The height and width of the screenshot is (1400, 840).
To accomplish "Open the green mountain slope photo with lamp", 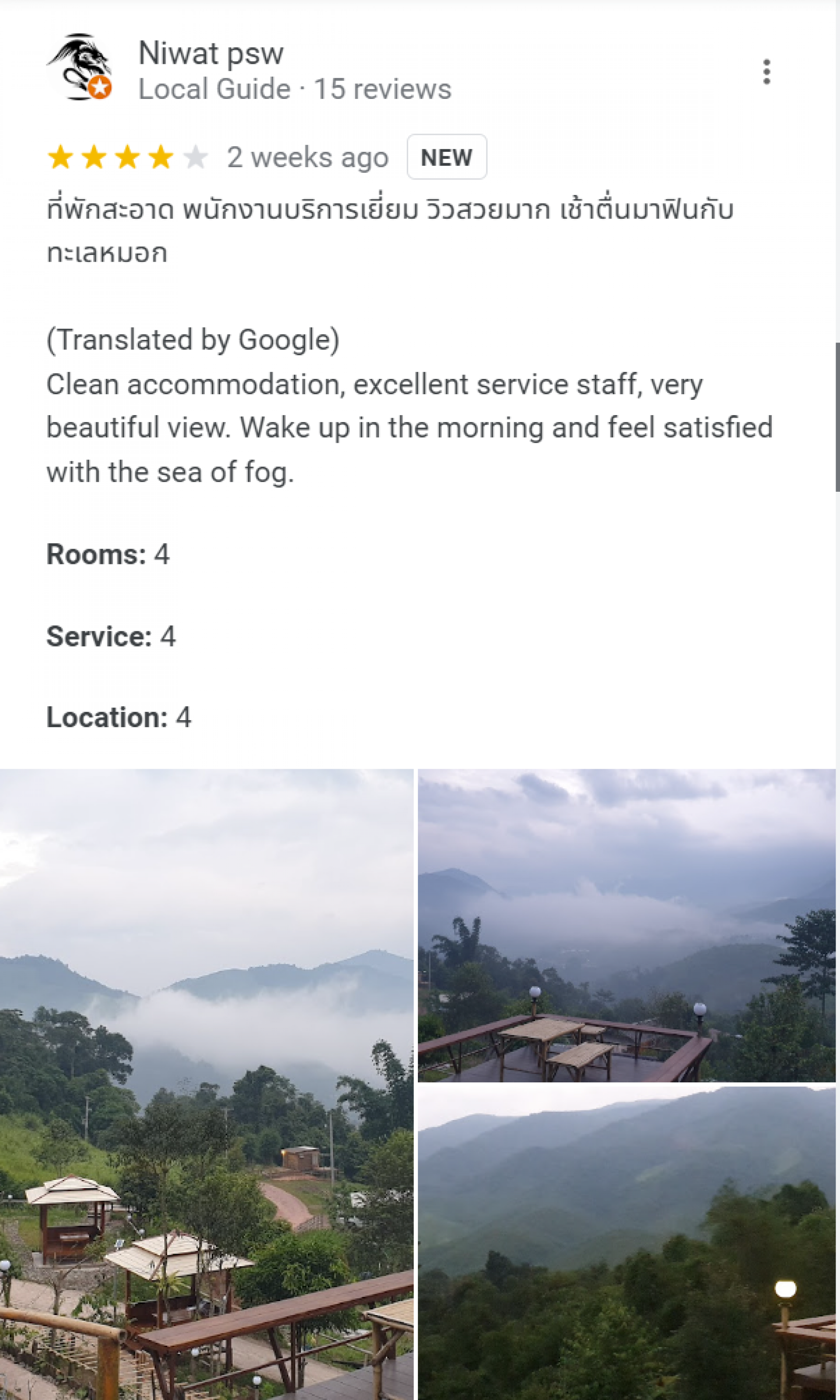I will click(626, 1242).
